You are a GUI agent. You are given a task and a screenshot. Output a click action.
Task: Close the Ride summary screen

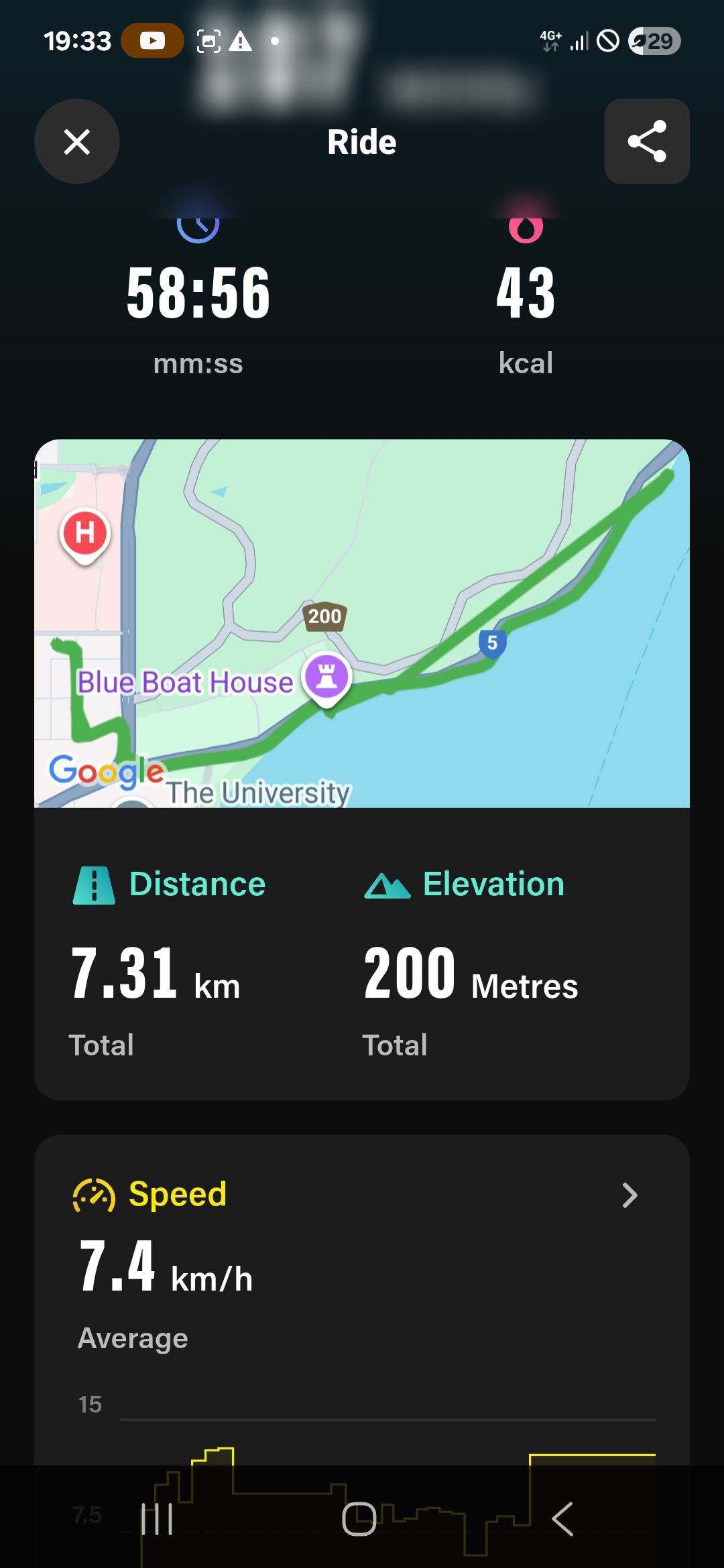pos(77,141)
